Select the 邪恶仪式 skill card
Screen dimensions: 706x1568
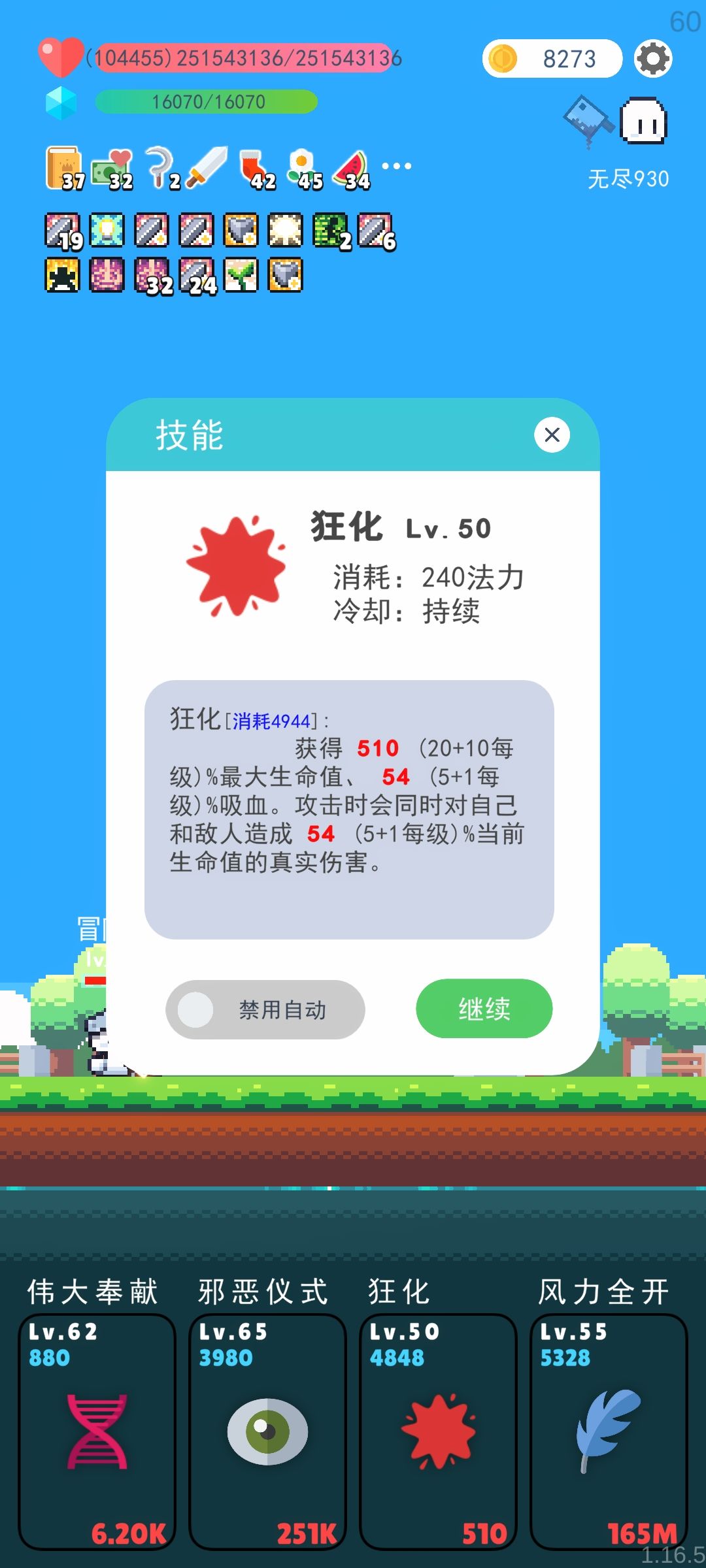[x=267, y=1431]
